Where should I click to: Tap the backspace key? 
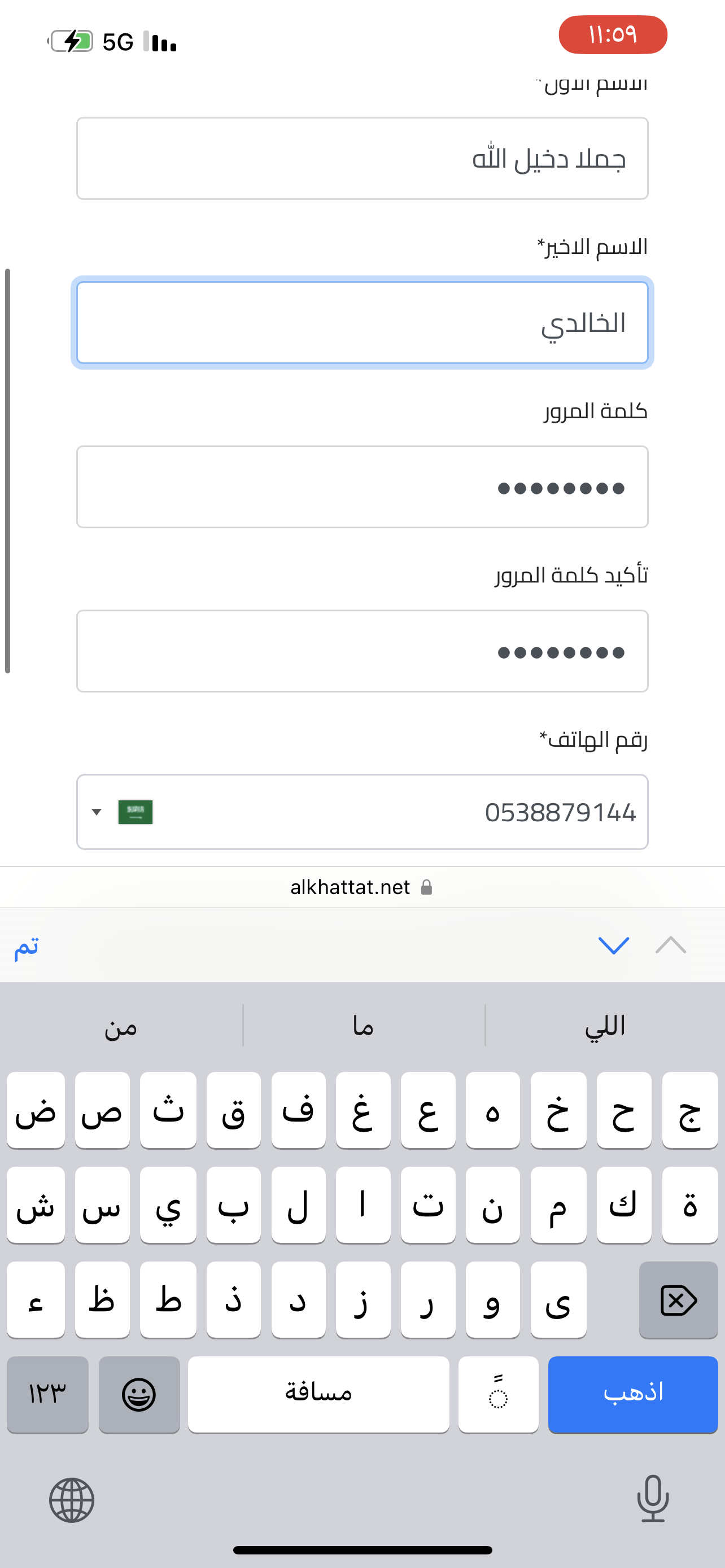click(x=678, y=1300)
